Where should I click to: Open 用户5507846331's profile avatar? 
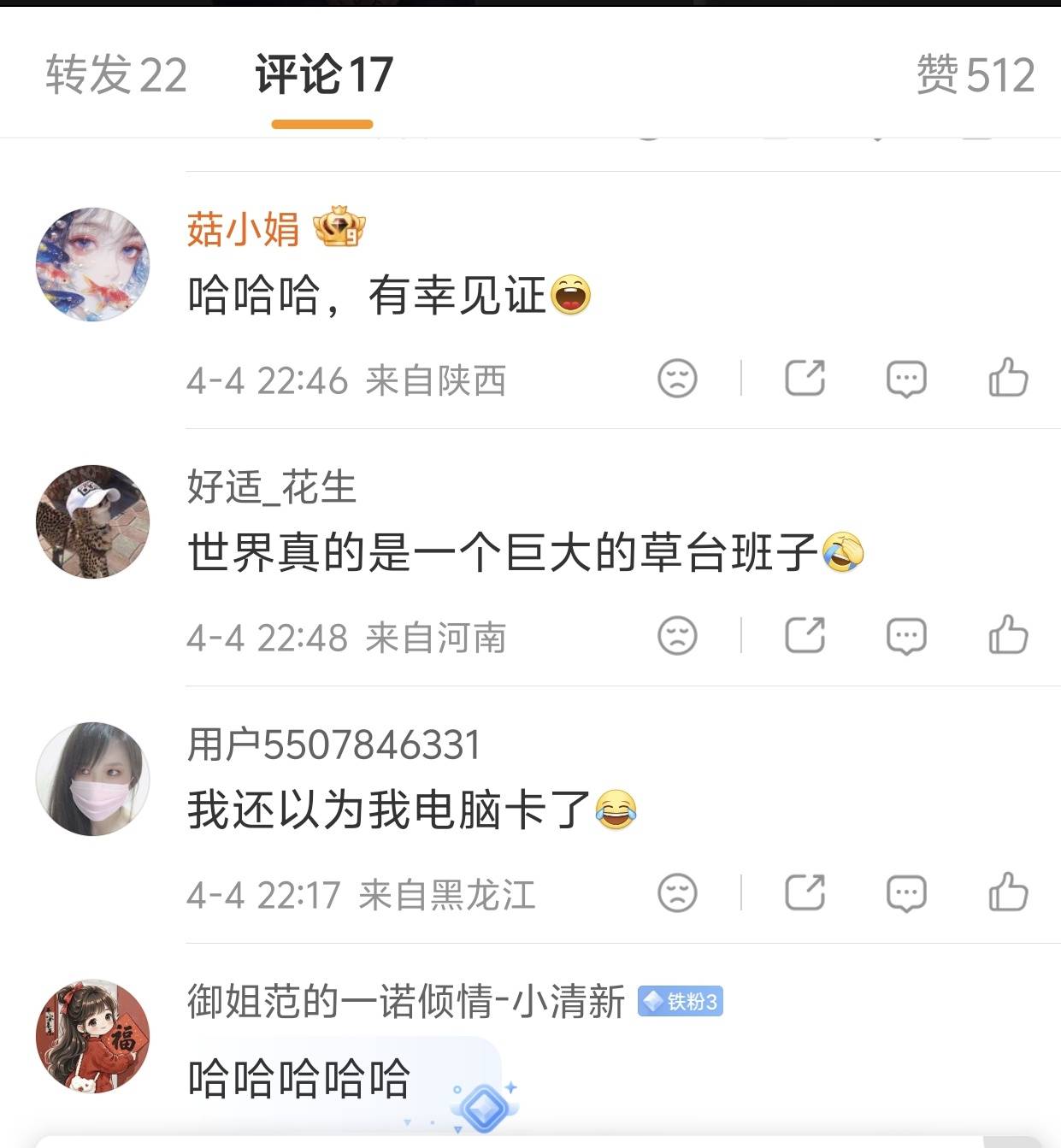92,779
